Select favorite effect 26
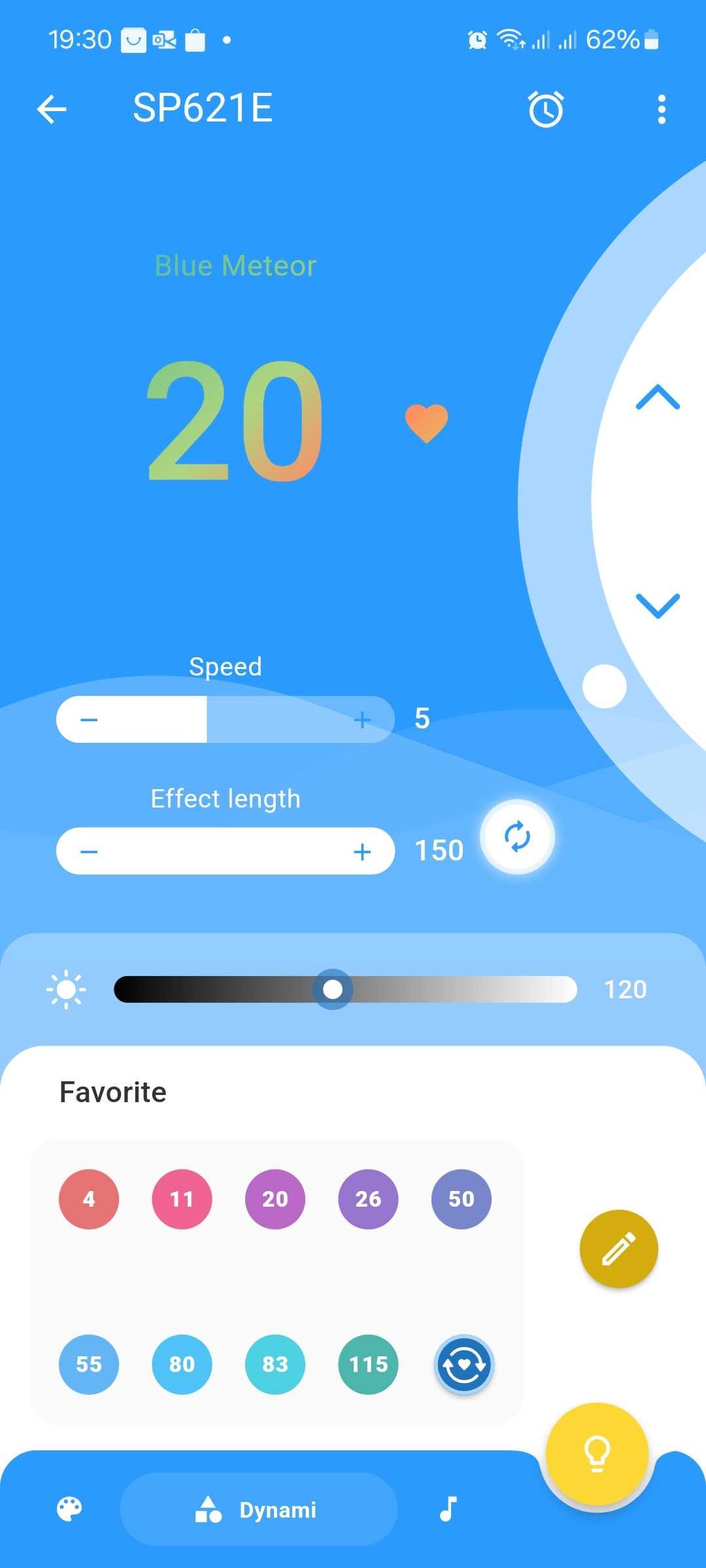Image resolution: width=706 pixels, height=1568 pixels. pos(368,1199)
